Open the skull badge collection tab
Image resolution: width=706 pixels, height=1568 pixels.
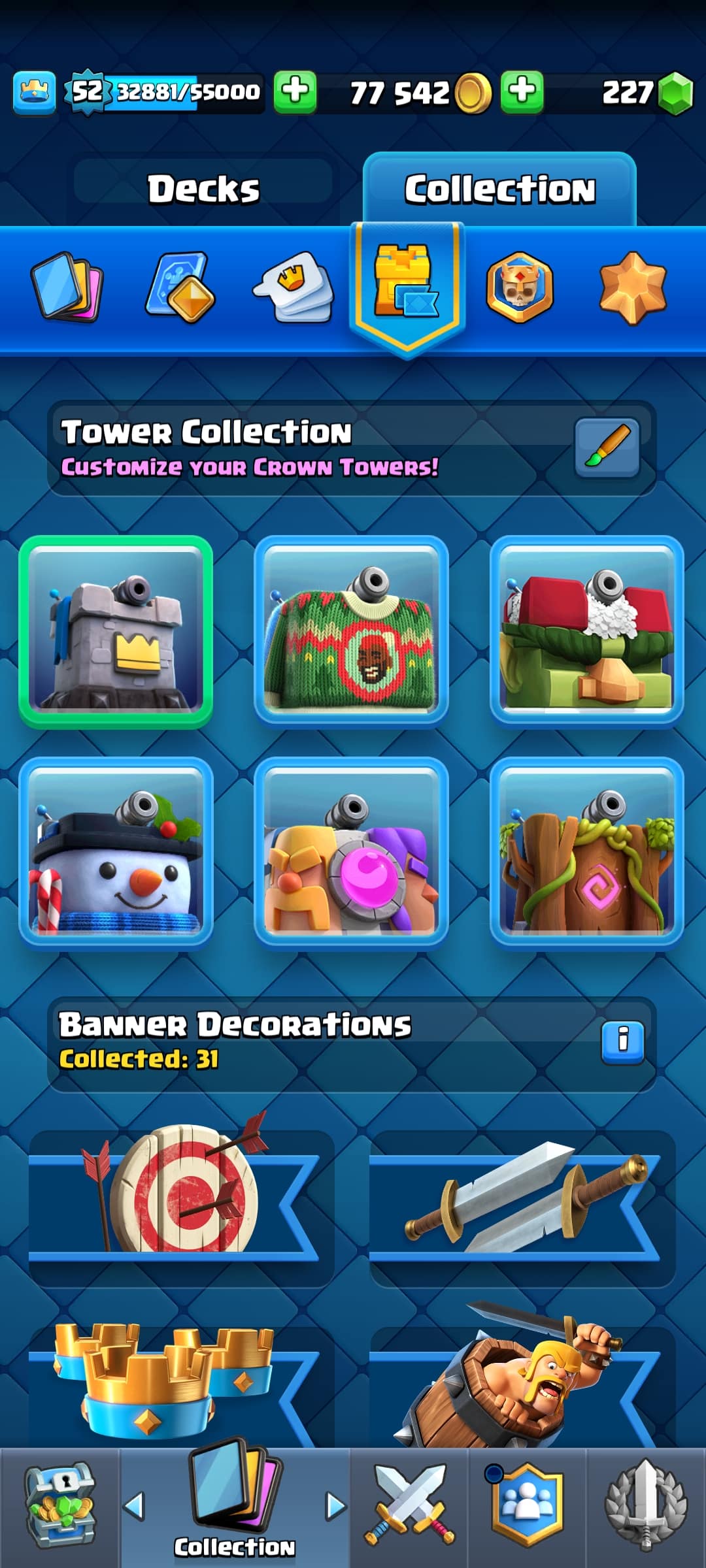pyautogui.click(x=520, y=287)
